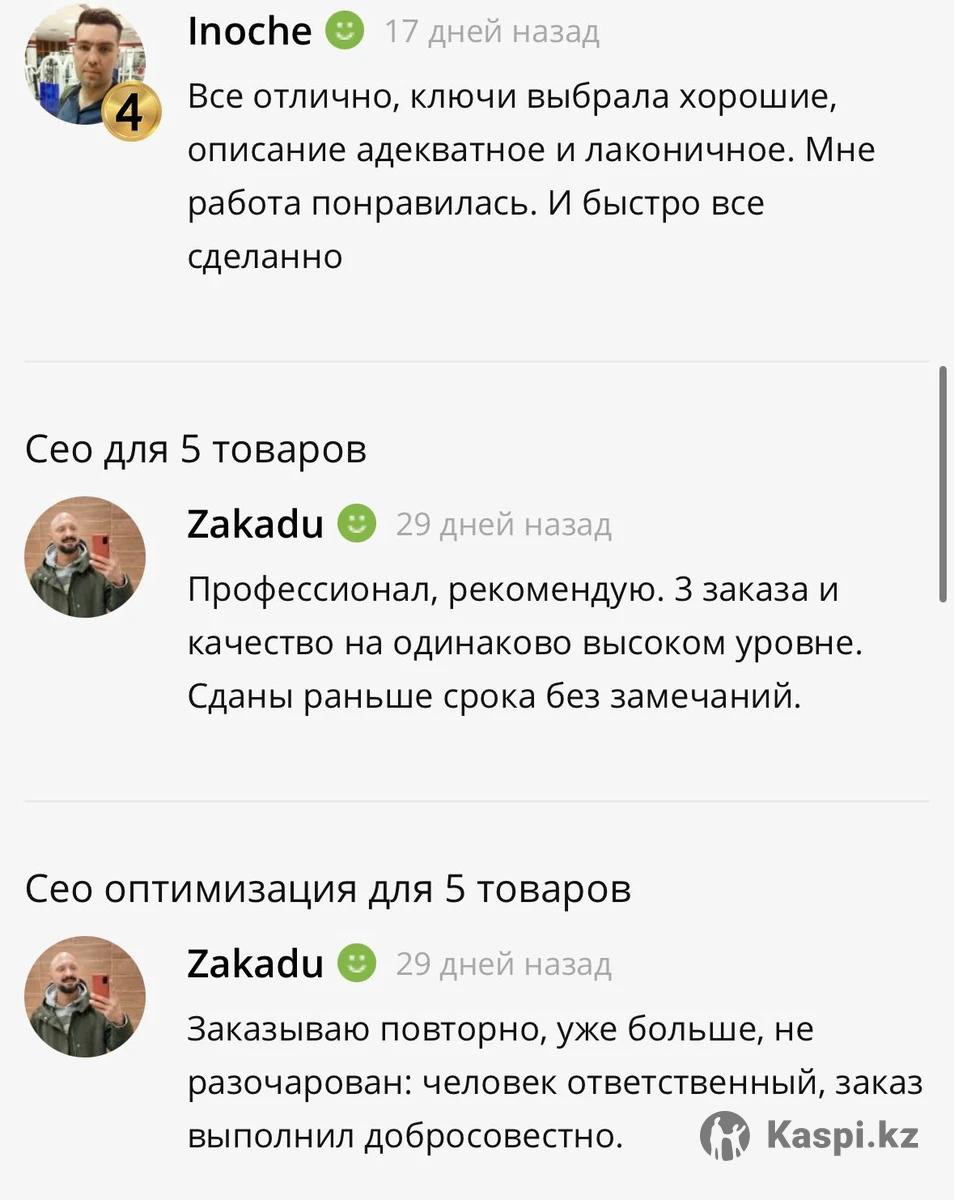This screenshot has height=1200, width=954.
Task: Open Inoche's avatar photo
Action: (x=84, y=64)
